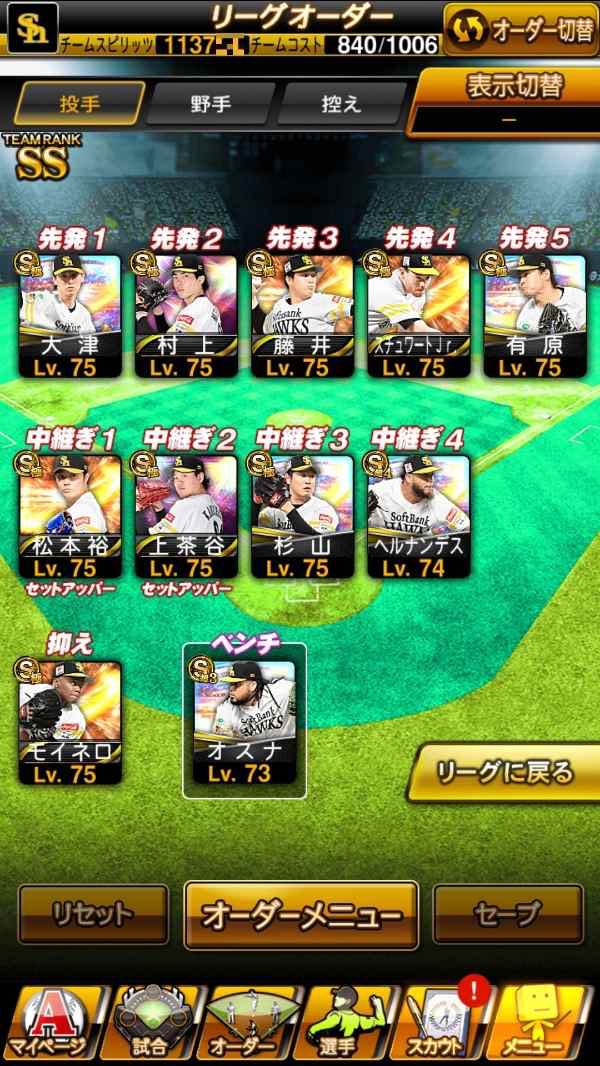Tap the オーダー切替 button
The height and width of the screenshot is (1066, 600).
(x=519, y=28)
